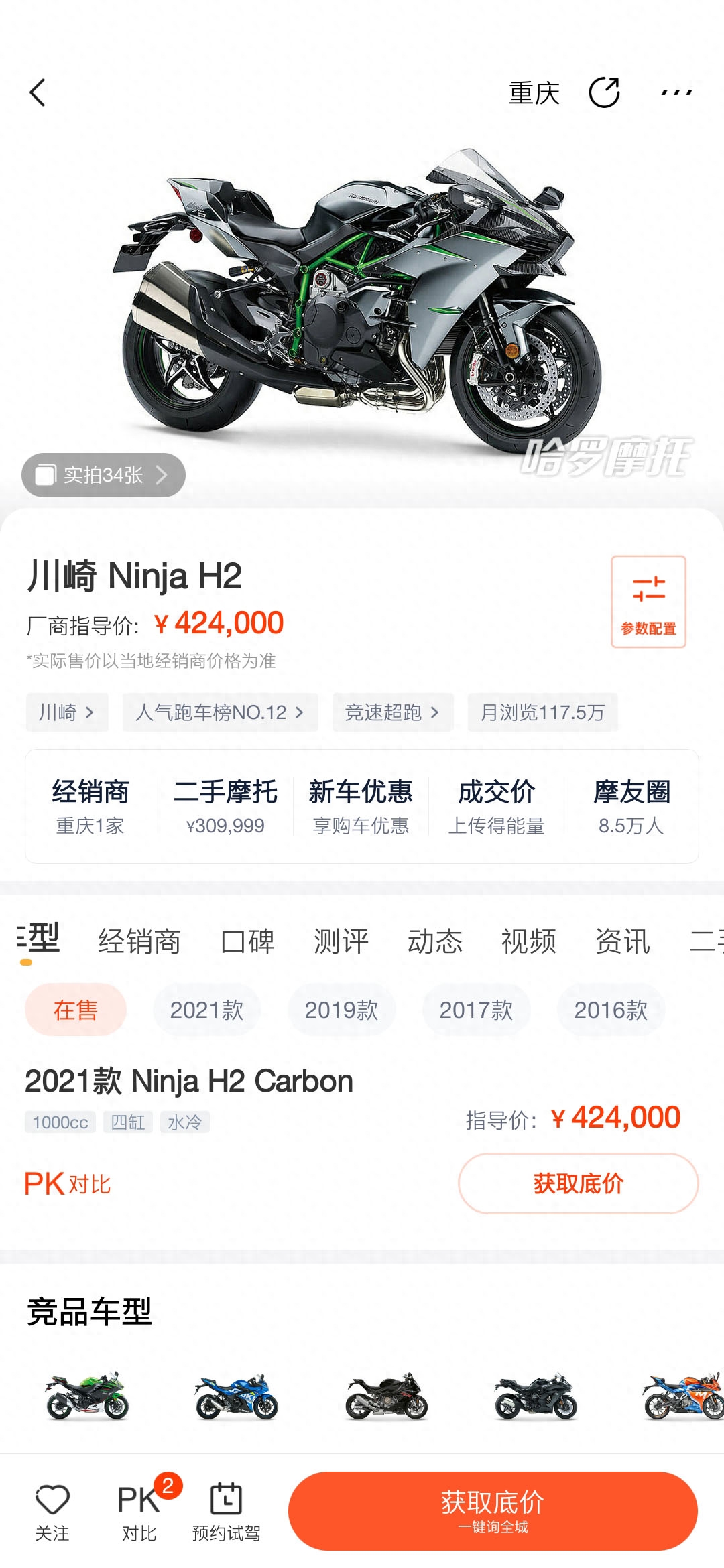Open the three-dot overflow menu
The width and height of the screenshot is (724, 1568).
[x=676, y=92]
